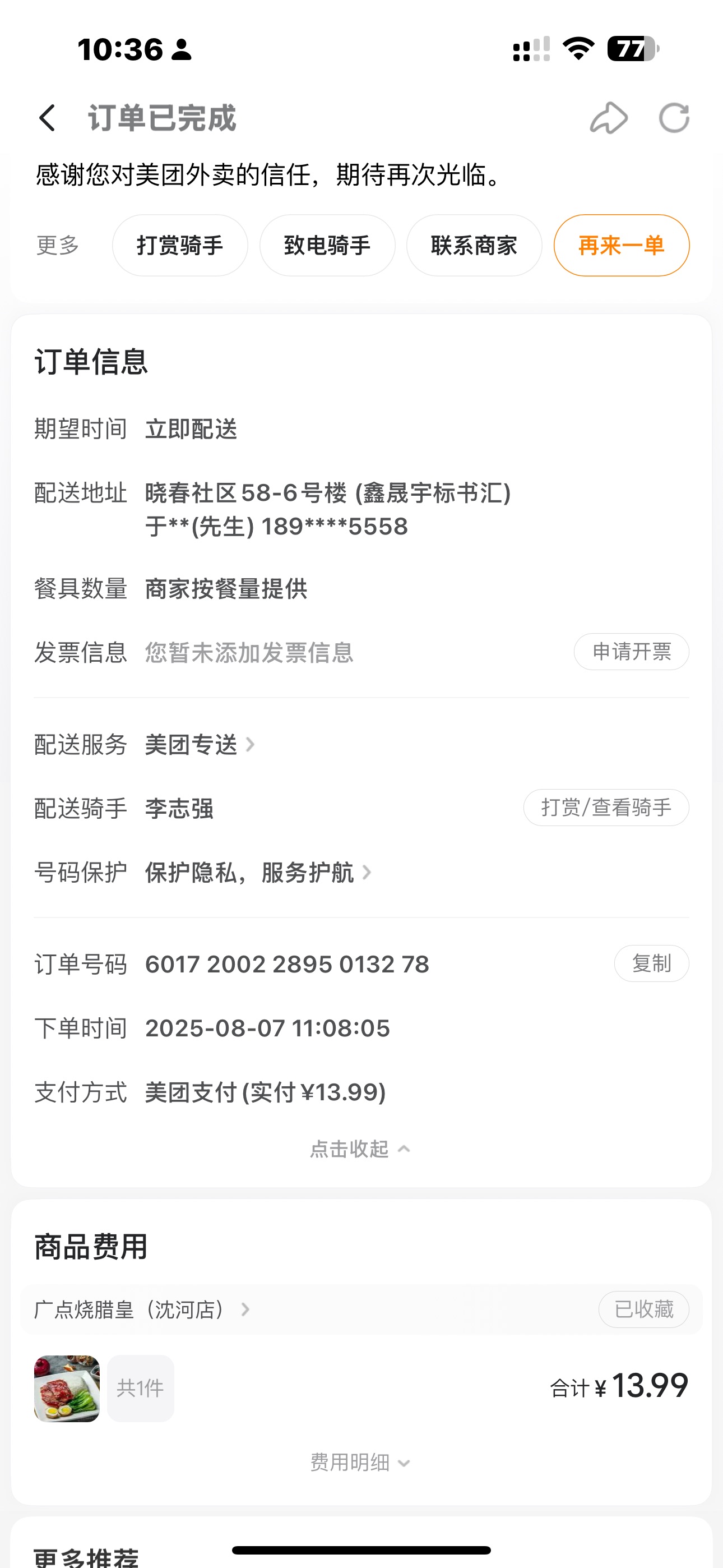Refresh the order page

coord(674,117)
